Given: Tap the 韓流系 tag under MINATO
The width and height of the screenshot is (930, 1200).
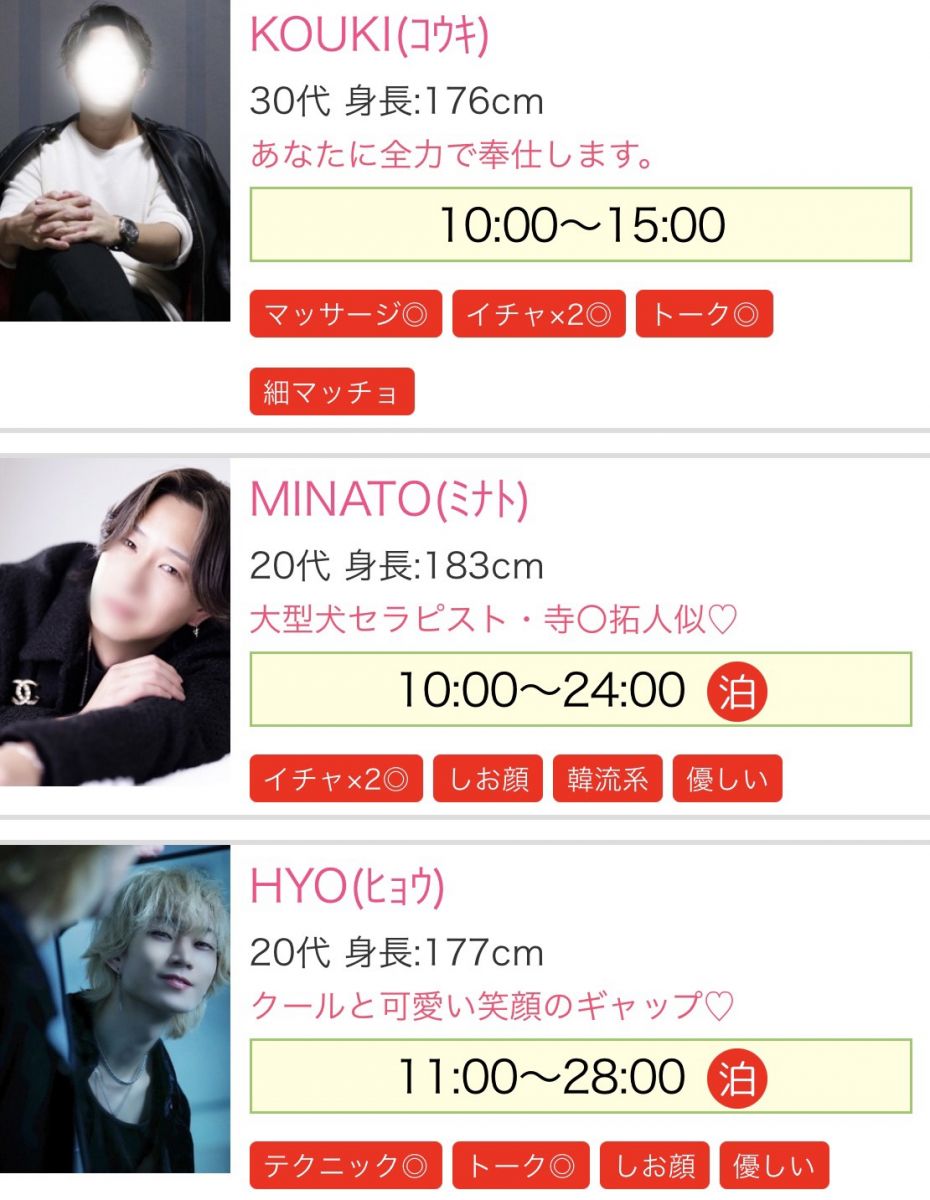Looking at the screenshot, I should pos(608,779).
